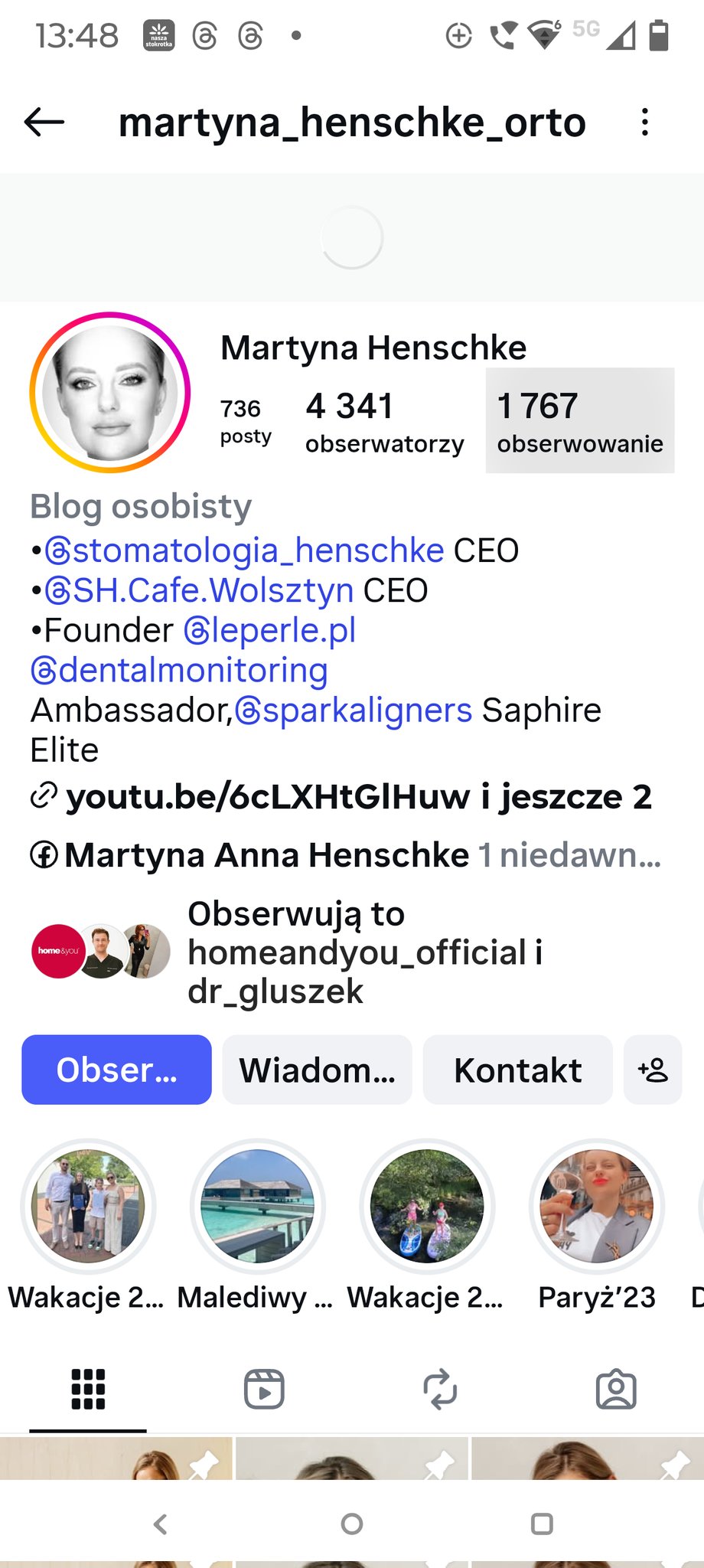This screenshot has width=704, height=1568.
Task: Open the @stomatologia_henschke Threads link
Action: tap(245, 550)
